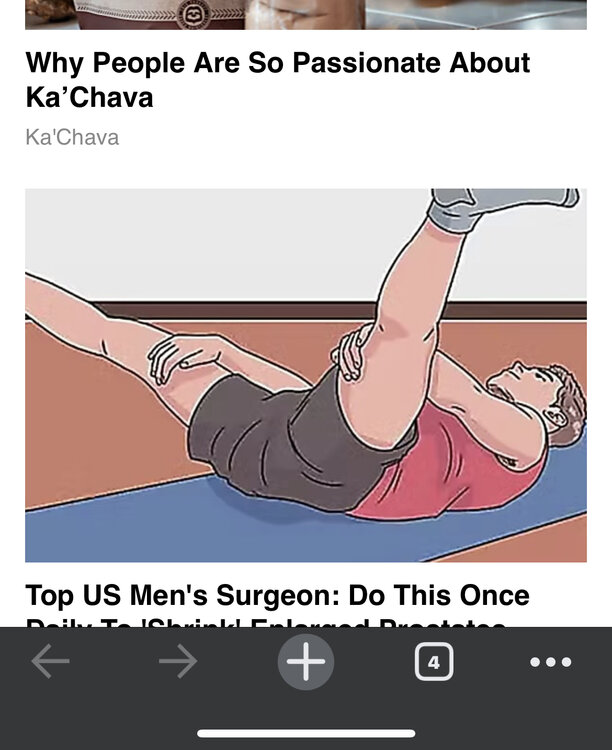This screenshot has height=750, width=612.
Task: Go forward to the next page
Action: pyautogui.click(x=178, y=662)
